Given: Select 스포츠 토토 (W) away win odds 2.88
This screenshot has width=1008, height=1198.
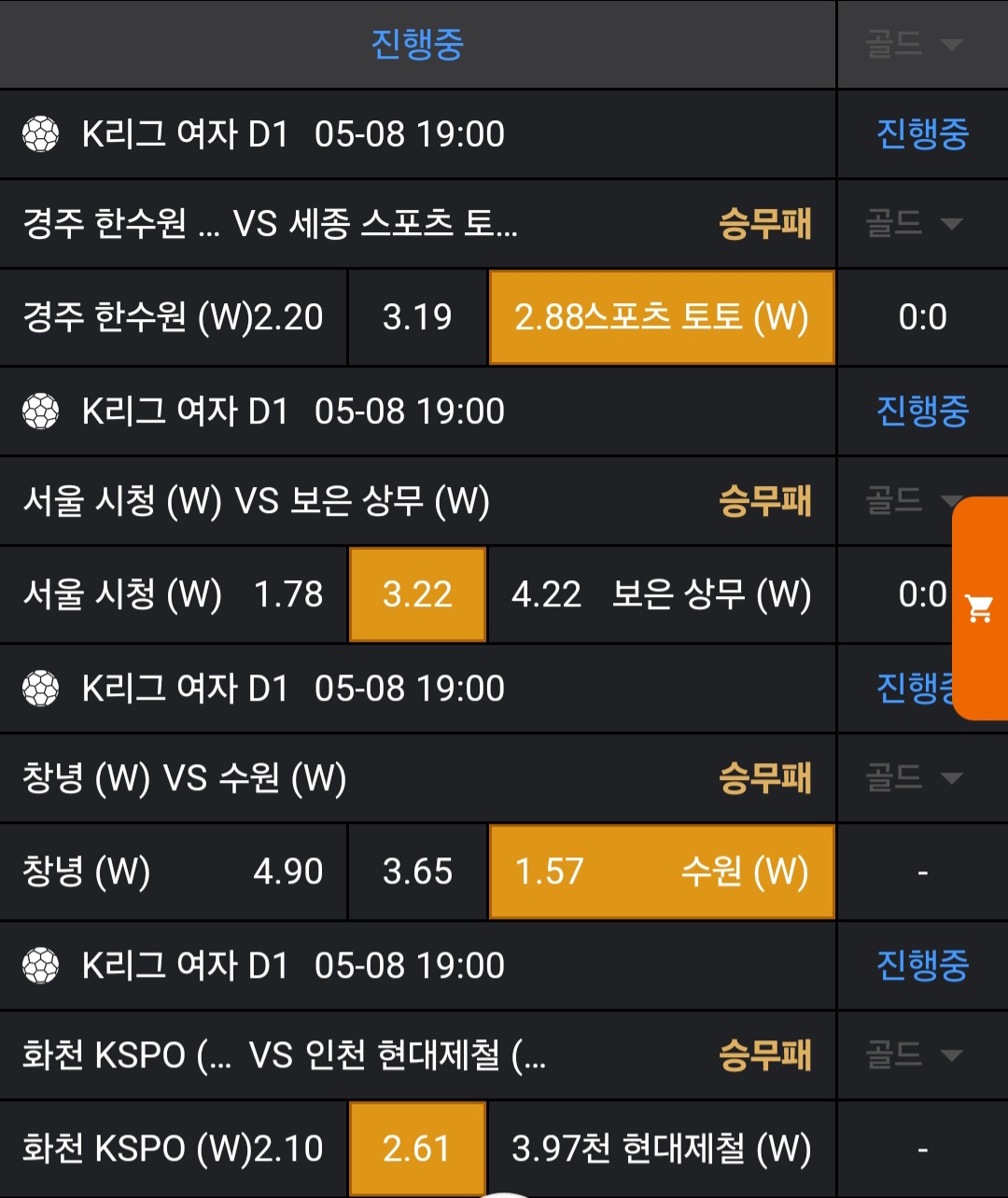Looking at the screenshot, I should tap(661, 317).
